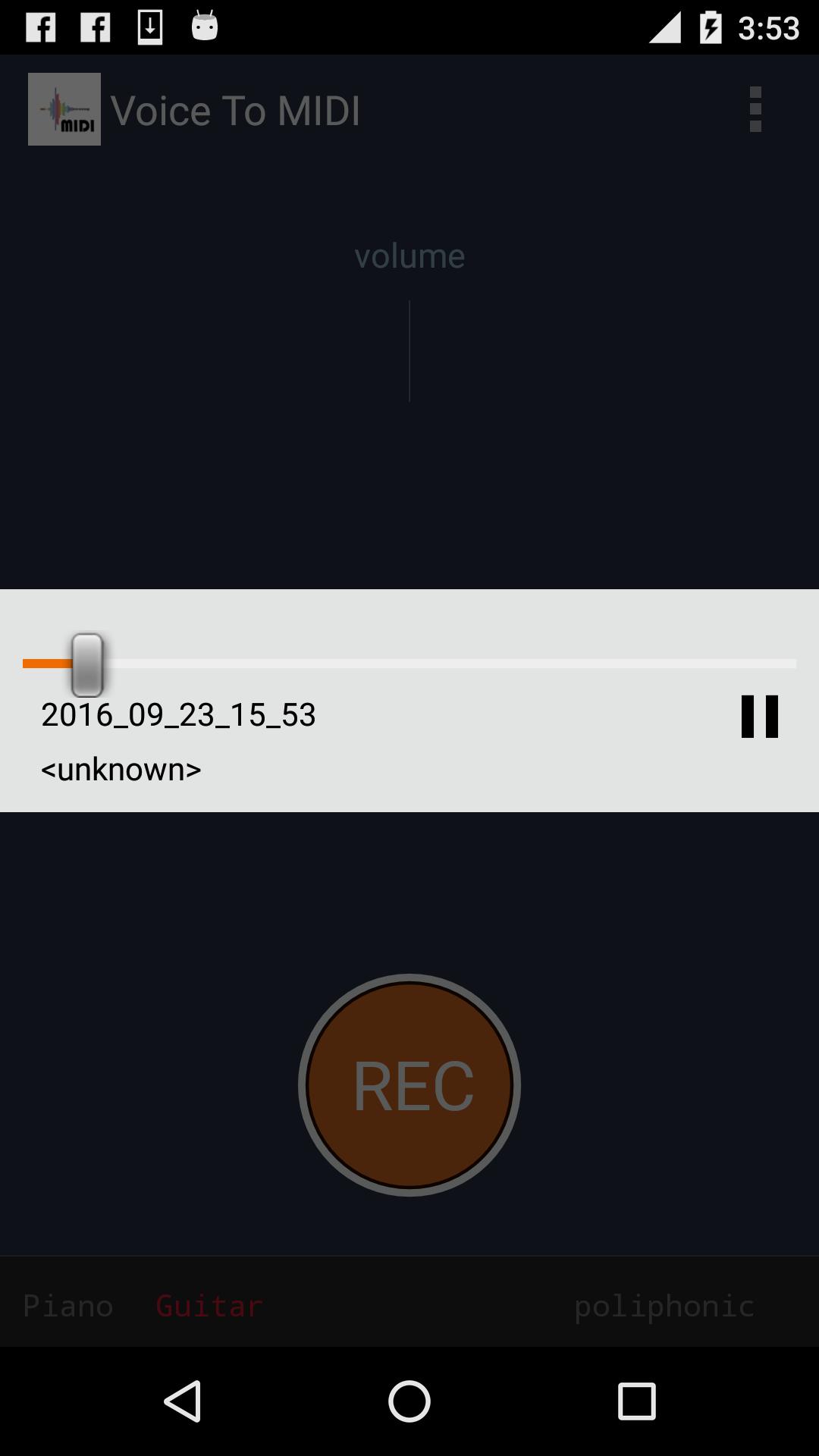This screenshot has height=1456, width=819.
Task: Tap the playback seek slider track
Action: [x=409, y=664]
